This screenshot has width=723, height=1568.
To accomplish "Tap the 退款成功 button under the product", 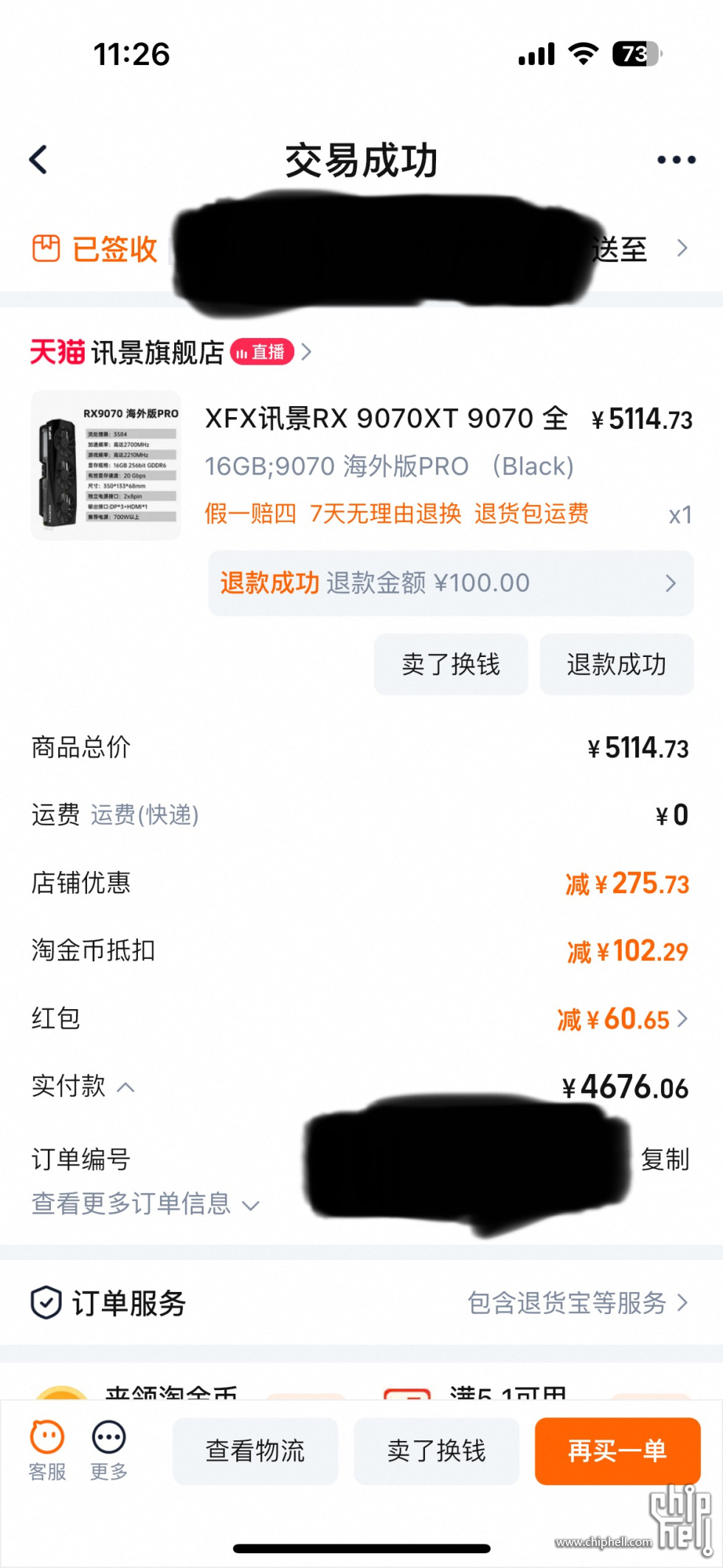I will click(x=616, y=664).
